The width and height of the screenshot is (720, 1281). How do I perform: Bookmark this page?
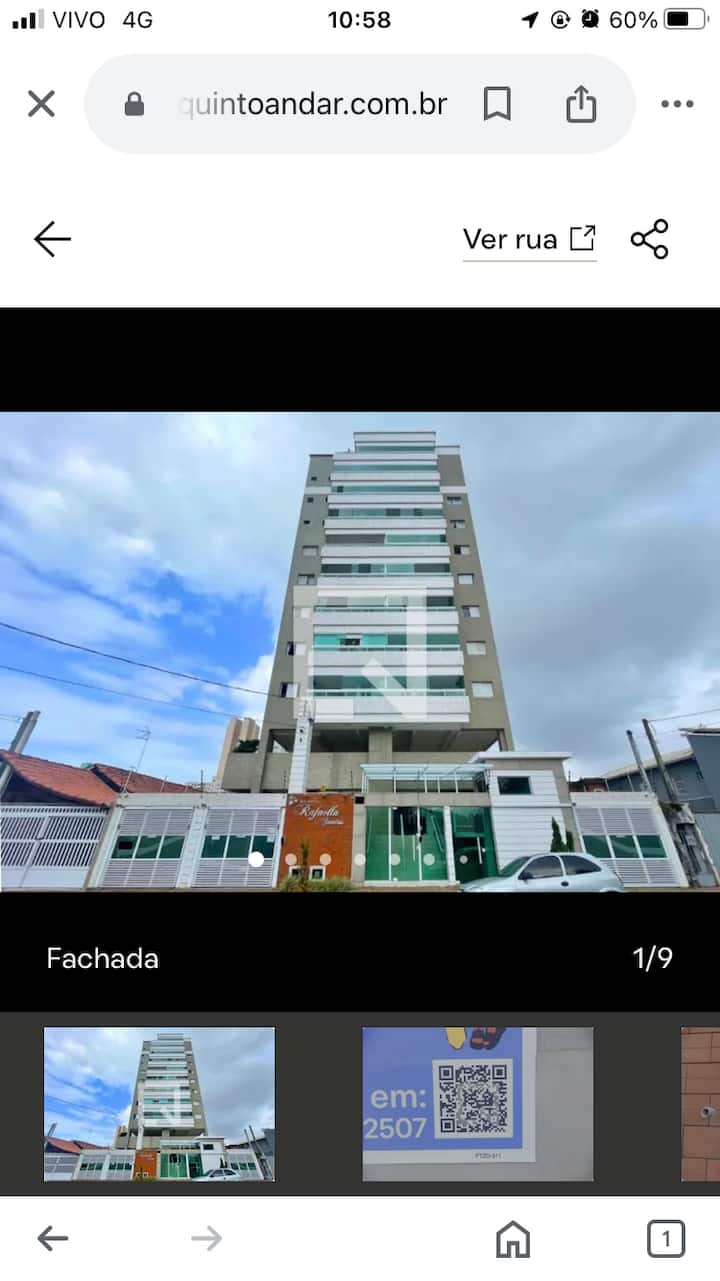pos(497,104)
